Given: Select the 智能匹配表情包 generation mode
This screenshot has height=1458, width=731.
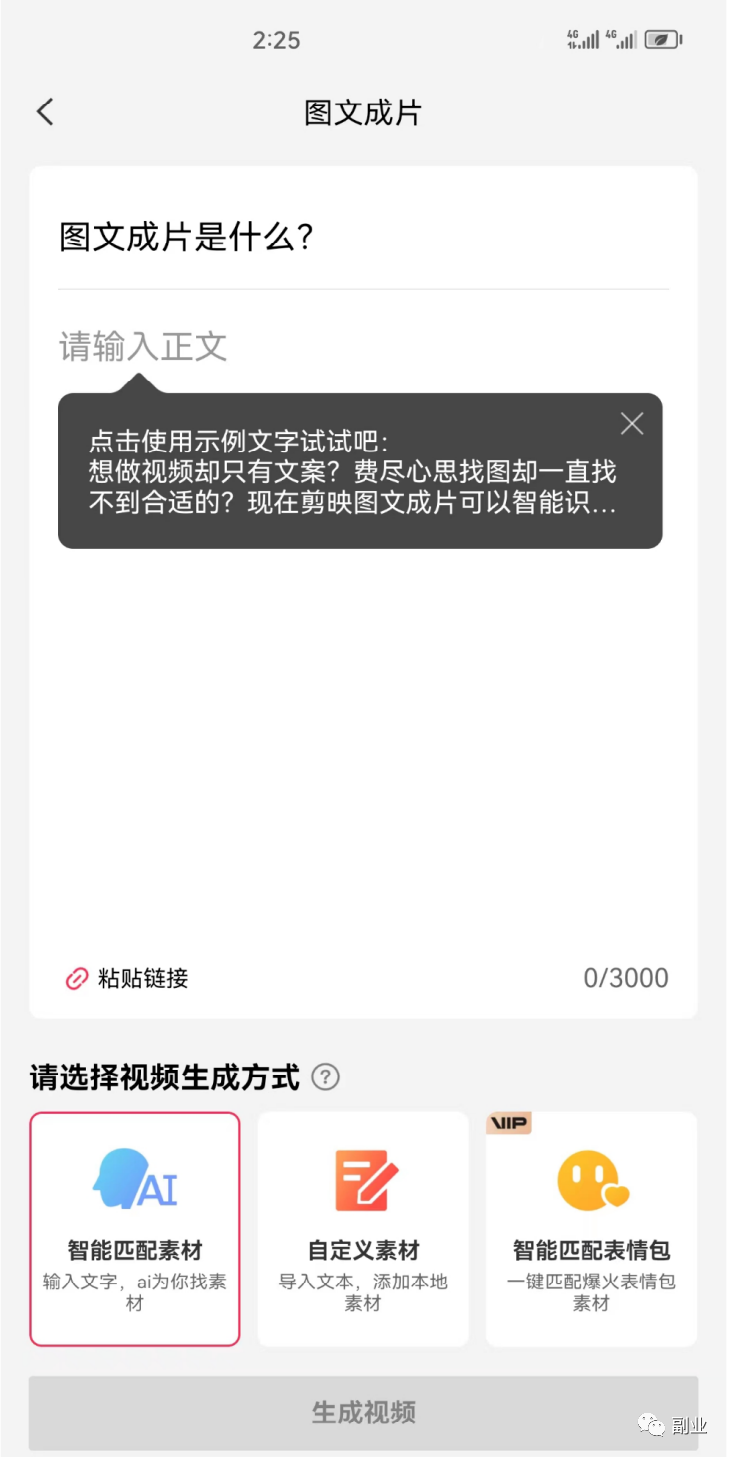Looking at the screenshot, I should click(590, 1227).
